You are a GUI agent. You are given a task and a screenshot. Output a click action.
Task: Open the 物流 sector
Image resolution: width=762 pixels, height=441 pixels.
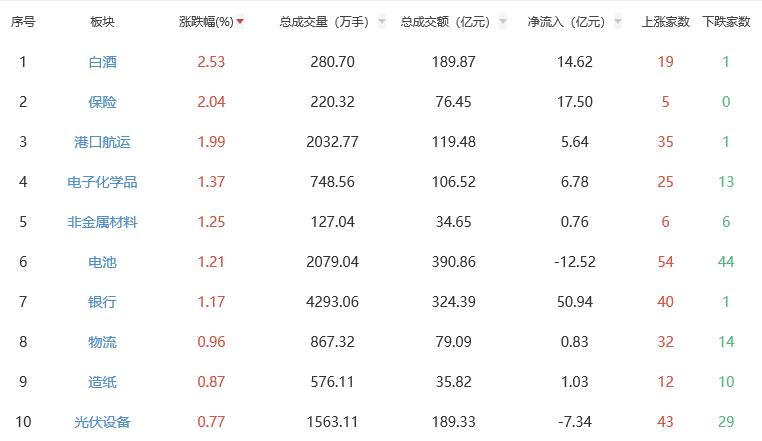click(102, 342)
